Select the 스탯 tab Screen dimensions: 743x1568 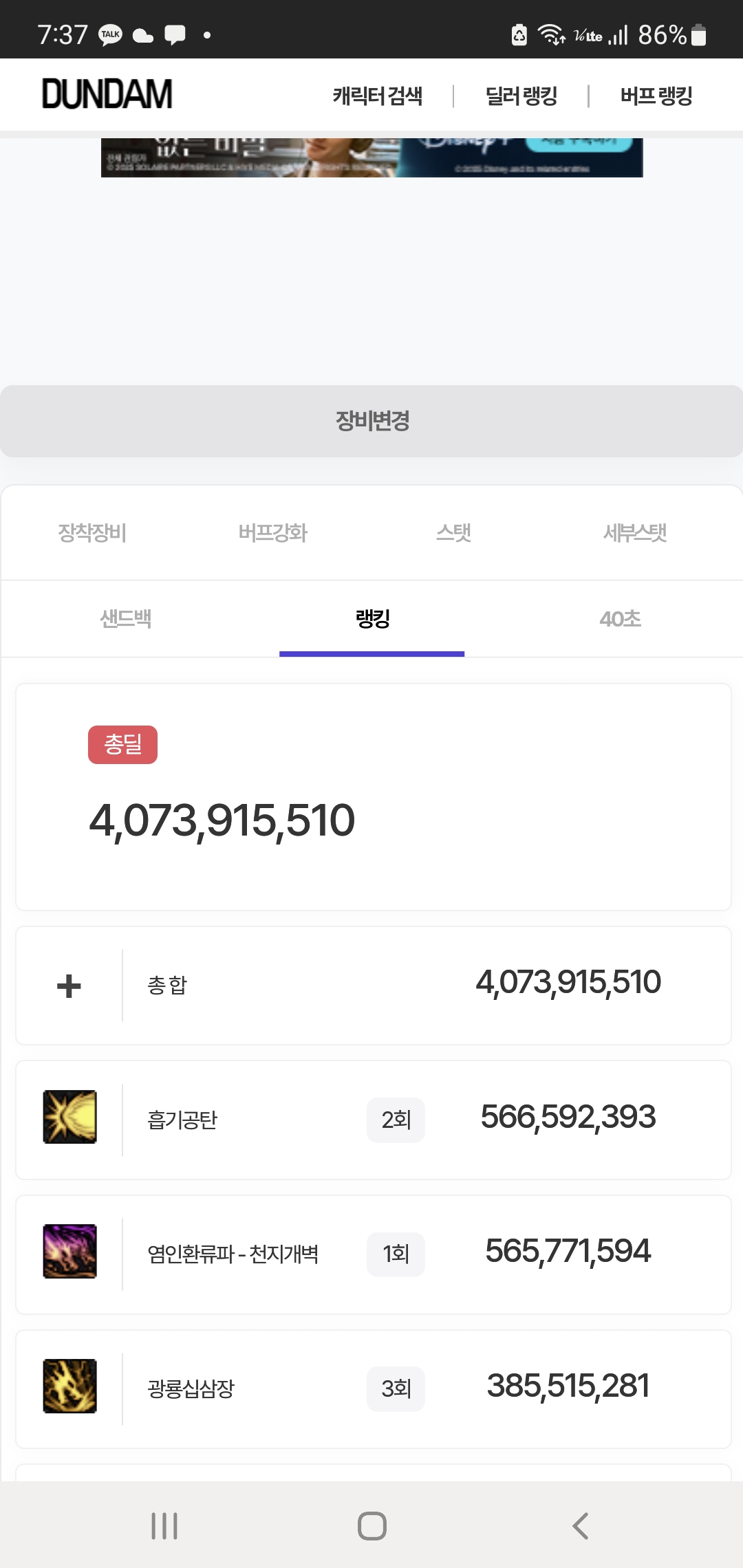[453, 532]
